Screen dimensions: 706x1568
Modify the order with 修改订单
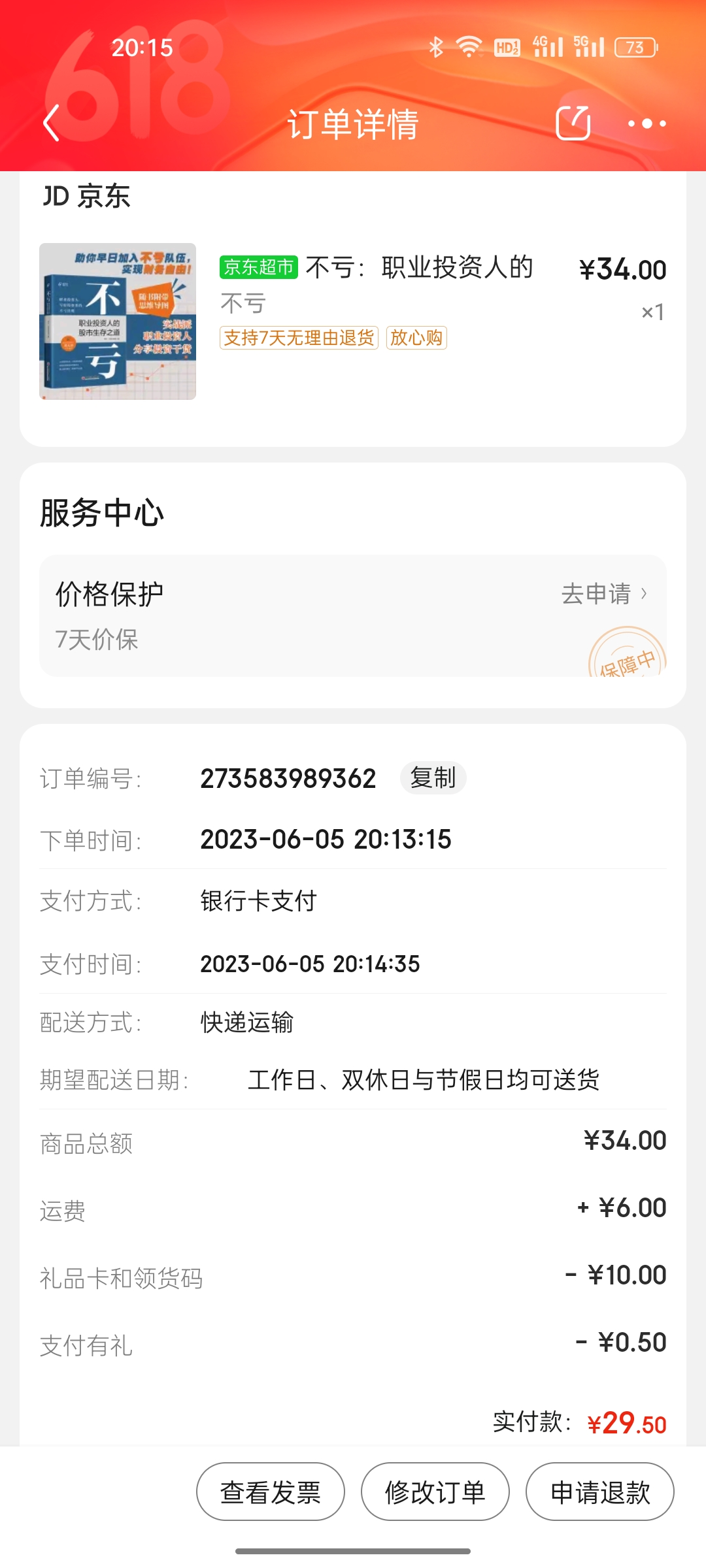tap(435, 1492)
